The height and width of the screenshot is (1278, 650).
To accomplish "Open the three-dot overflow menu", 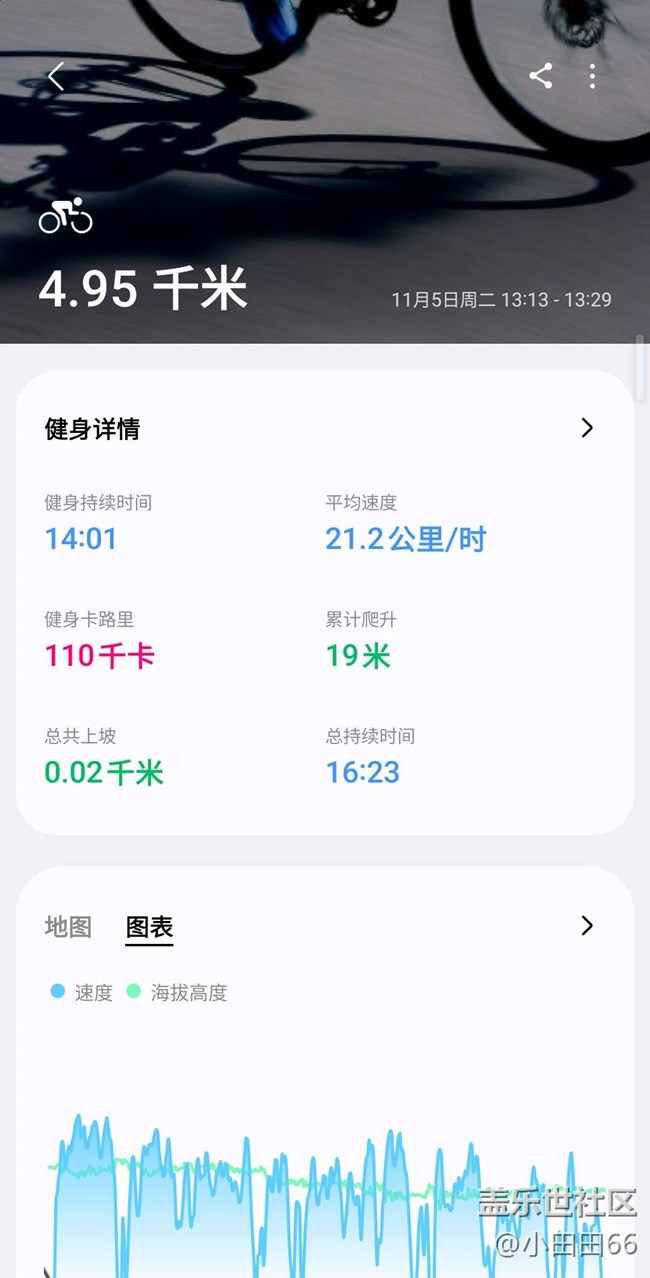I will [593, 76].
